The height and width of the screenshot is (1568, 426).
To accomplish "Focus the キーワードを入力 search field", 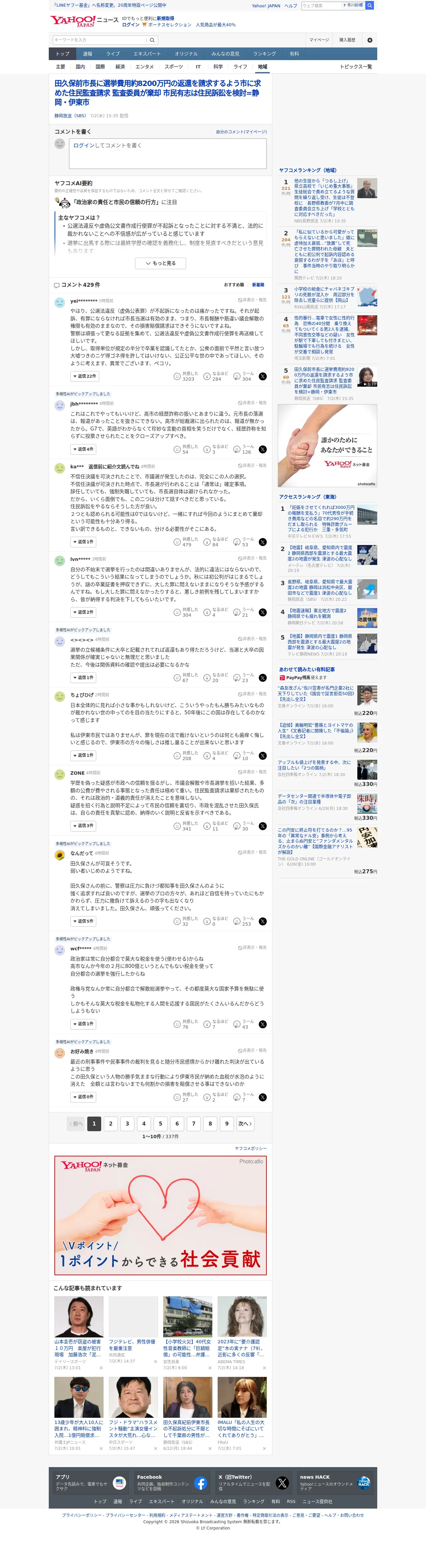I will (100, 40).
